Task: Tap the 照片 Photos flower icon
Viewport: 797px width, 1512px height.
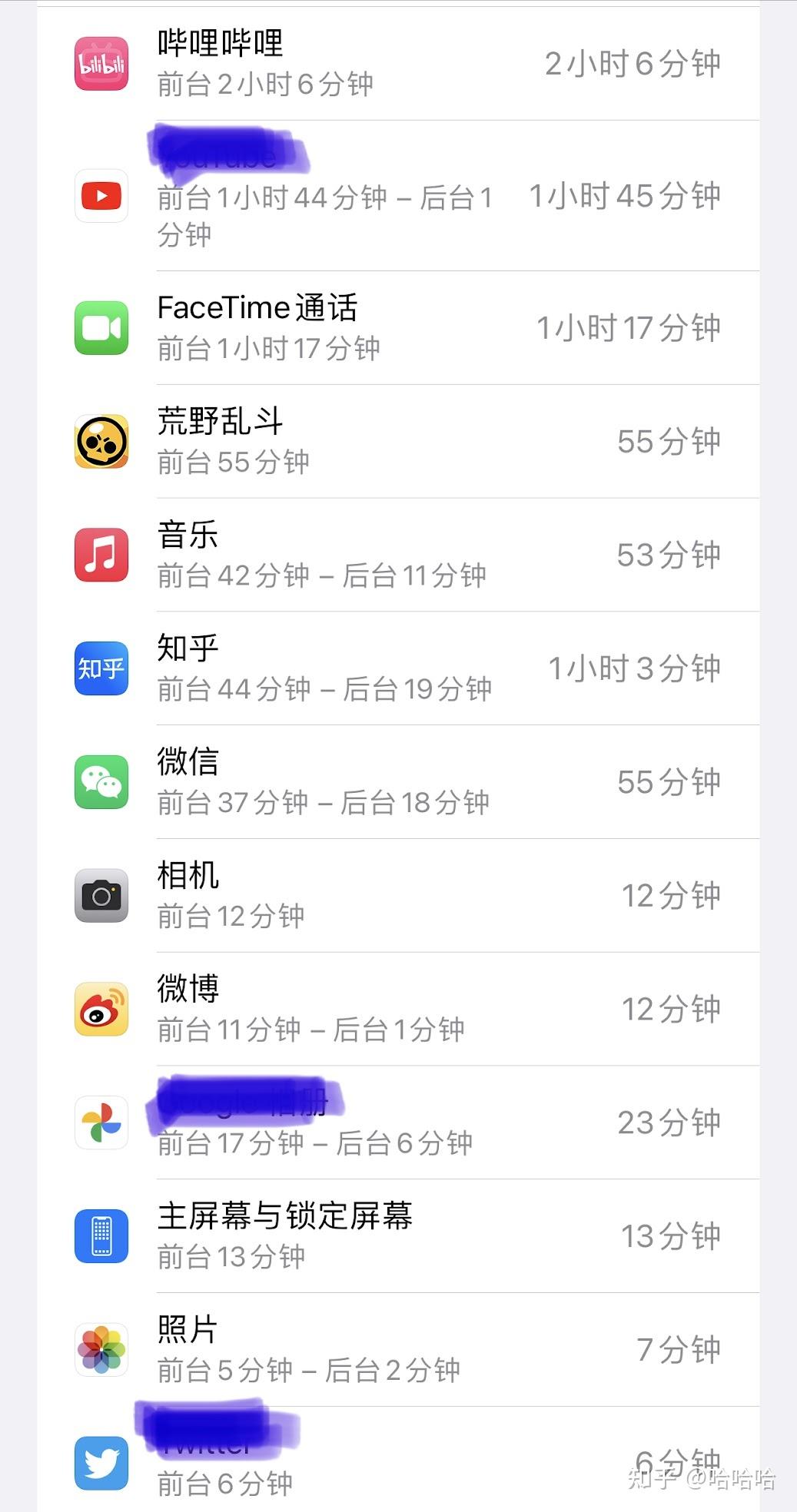Action: 101,1351
